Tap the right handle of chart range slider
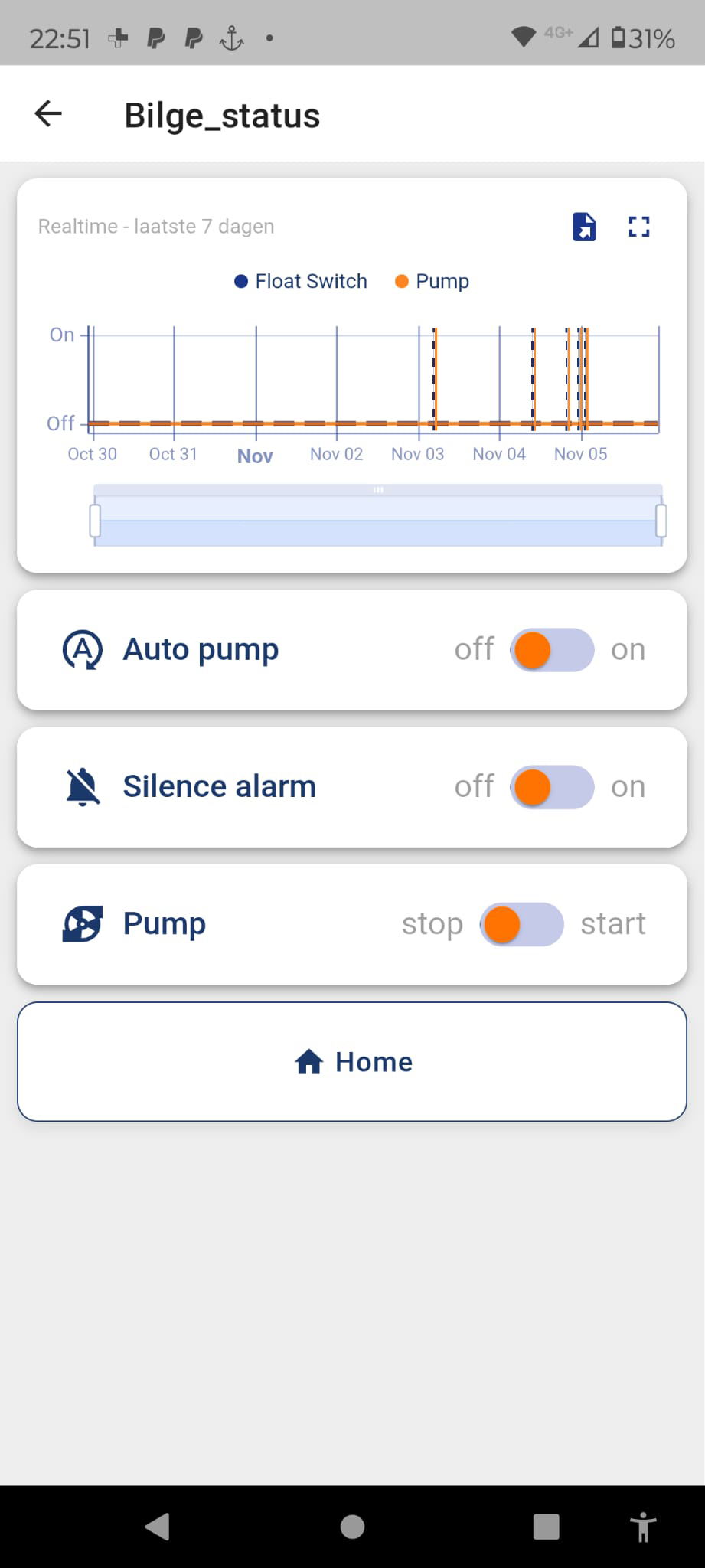 (x=661, y=521)
